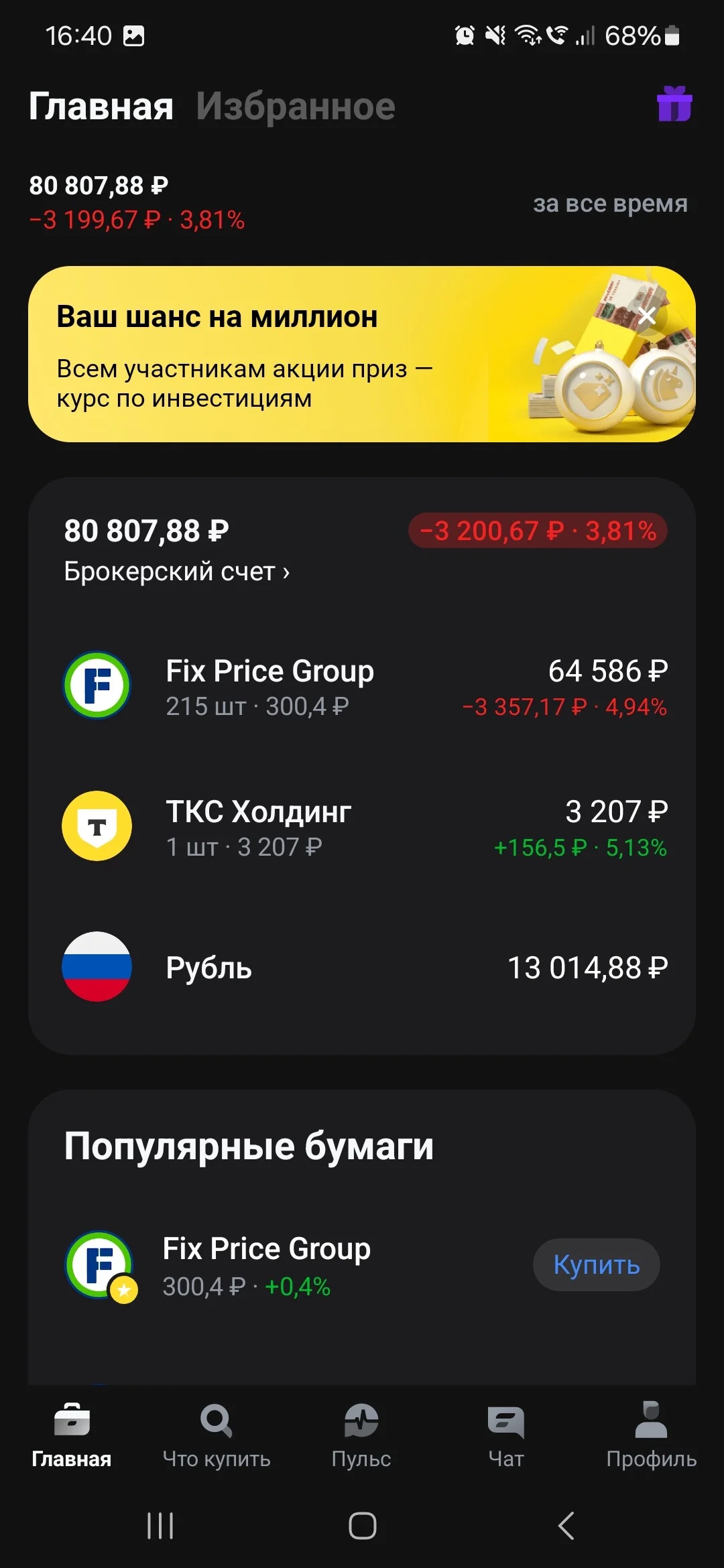
Task: Tap the system back button
Action: (566, 1526)
